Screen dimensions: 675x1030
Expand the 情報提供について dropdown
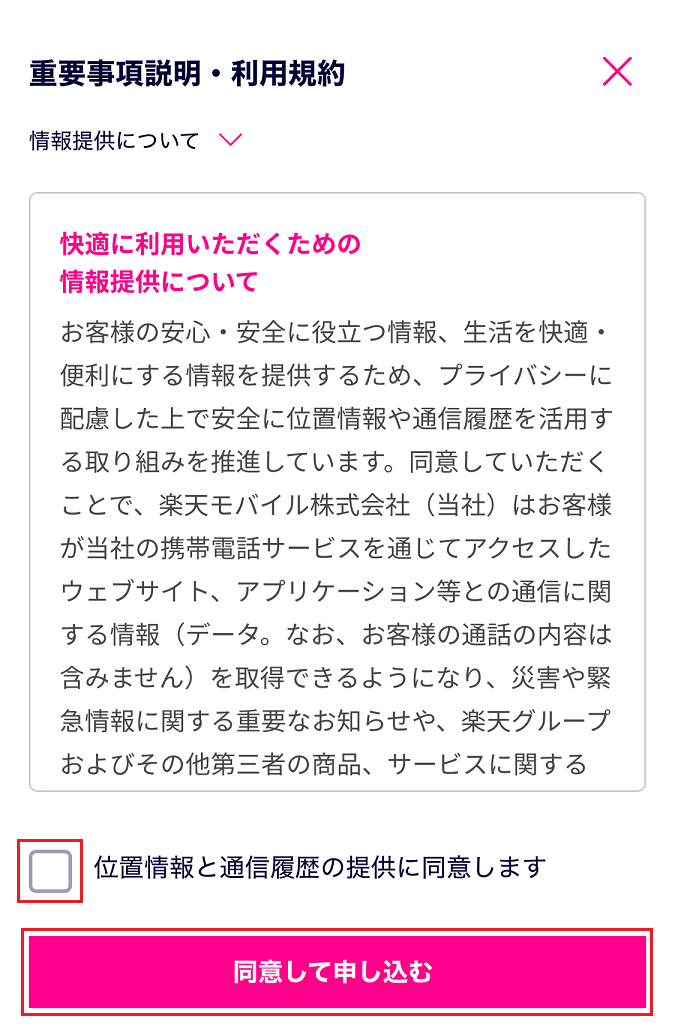(230, 141)
